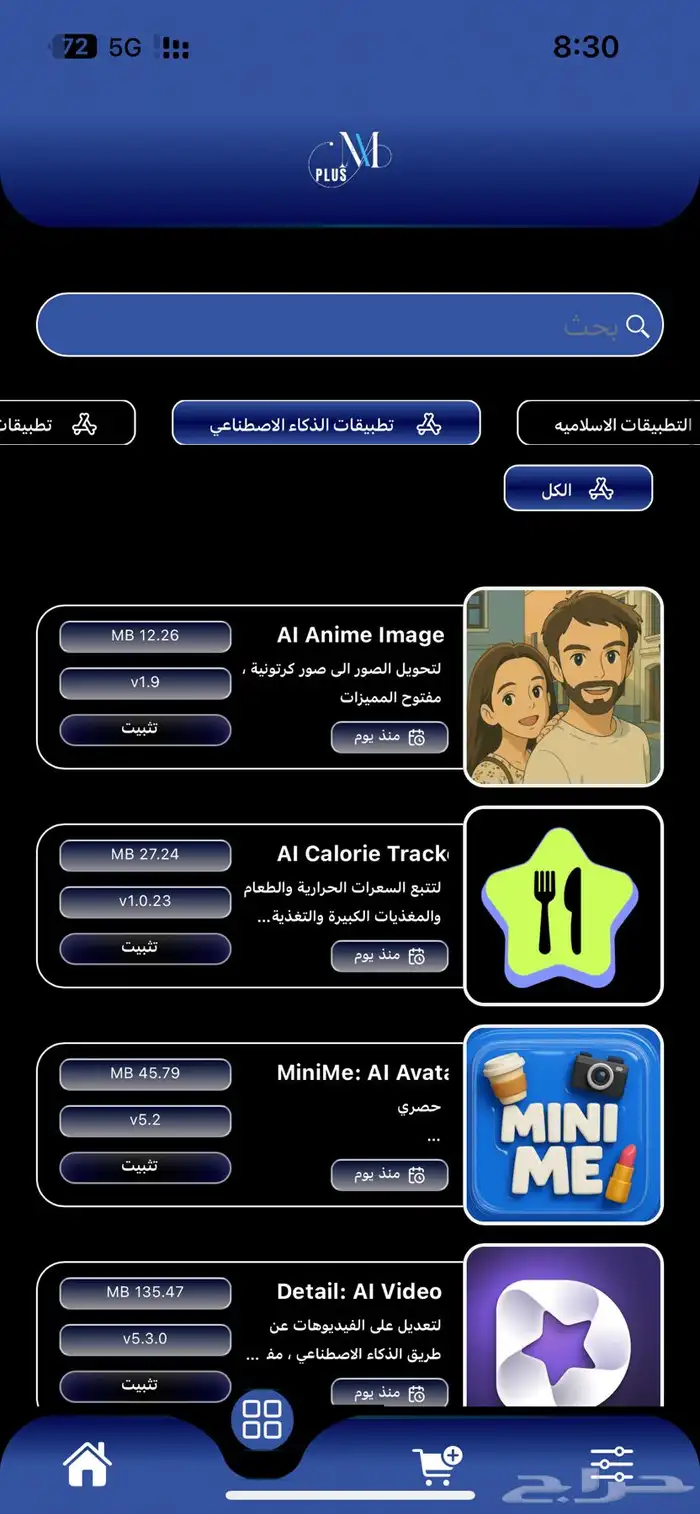Open the MiniMe app thumbnail
Image resolution: width=700 pixels, height=1514 pixels.
[564, 1124]
